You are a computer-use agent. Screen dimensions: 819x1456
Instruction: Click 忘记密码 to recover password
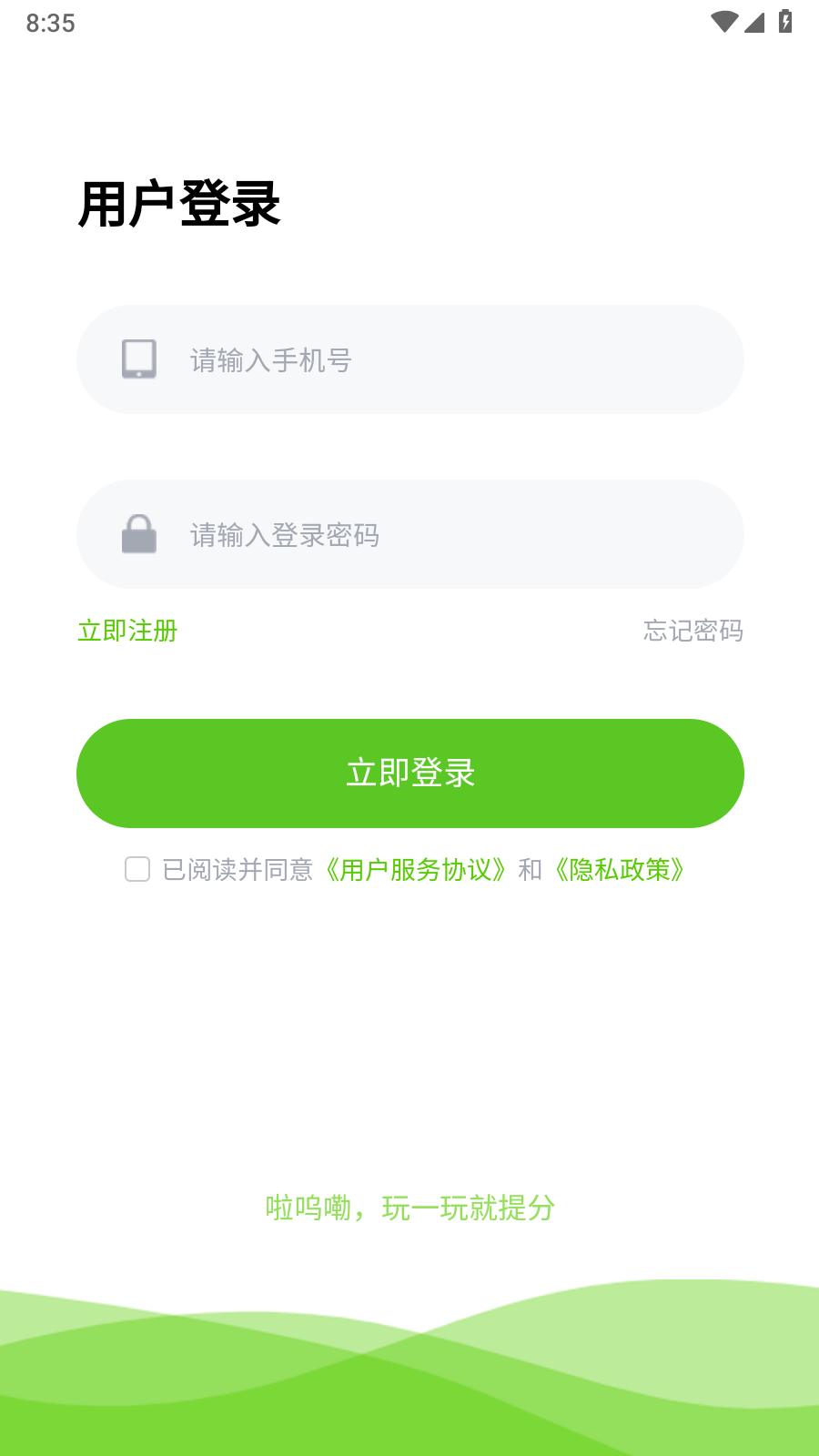point(693,631)
